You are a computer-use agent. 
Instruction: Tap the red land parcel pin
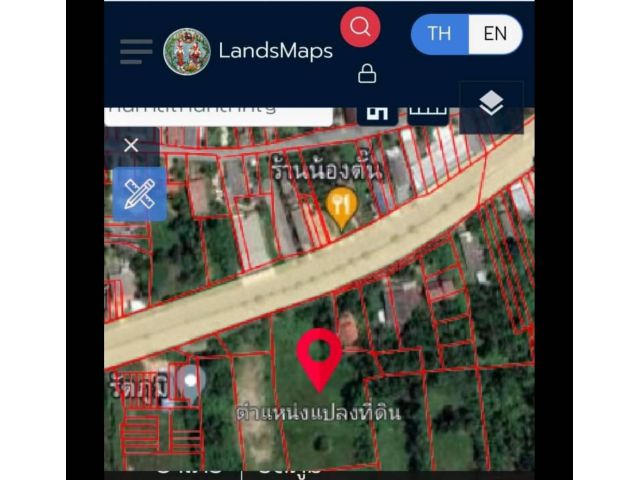pyautogui.click(x=319, y=357)
